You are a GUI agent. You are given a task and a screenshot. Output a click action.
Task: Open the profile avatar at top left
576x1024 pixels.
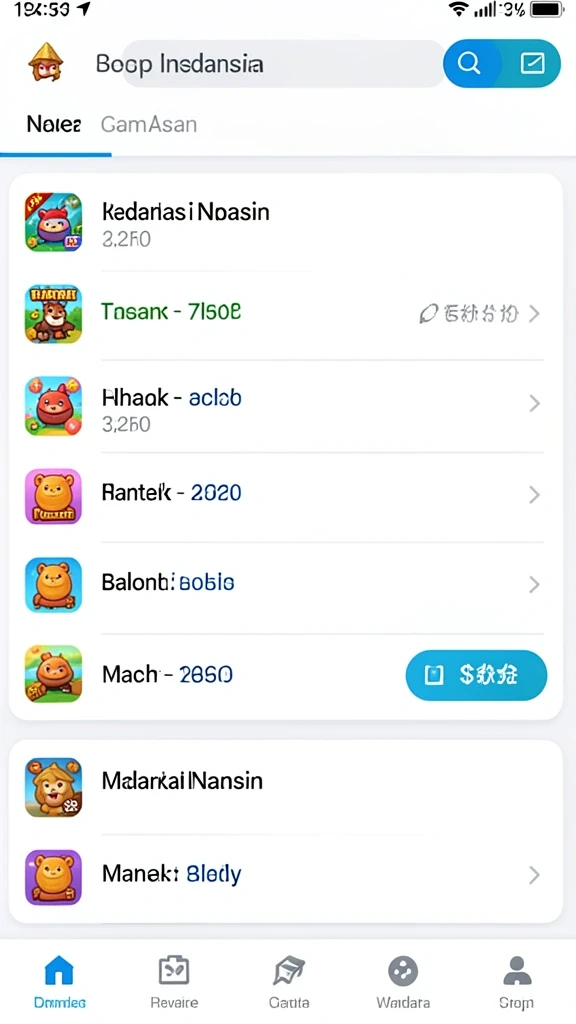(45, 62)
